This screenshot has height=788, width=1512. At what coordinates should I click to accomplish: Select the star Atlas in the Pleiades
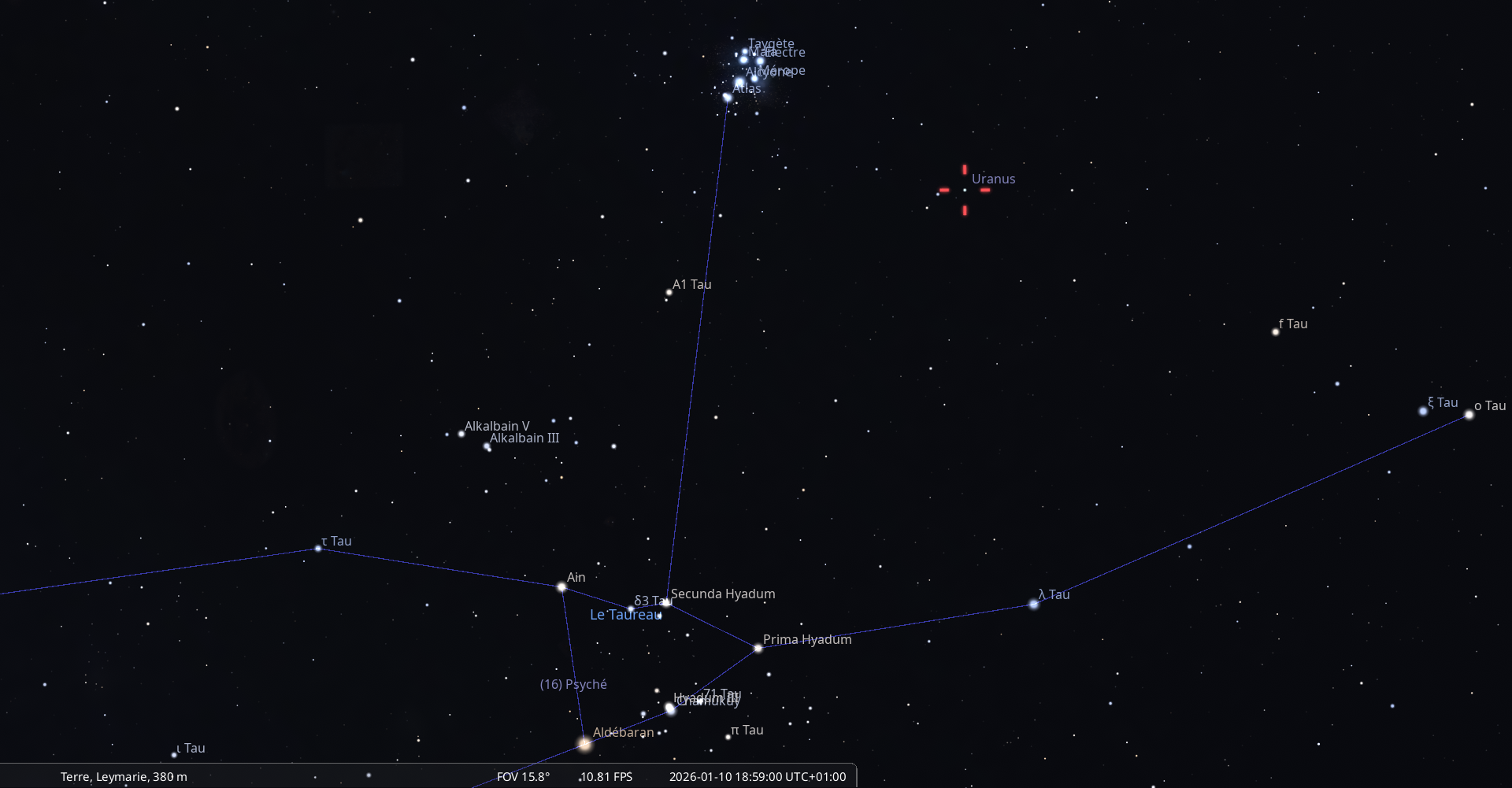pos(727,97)
